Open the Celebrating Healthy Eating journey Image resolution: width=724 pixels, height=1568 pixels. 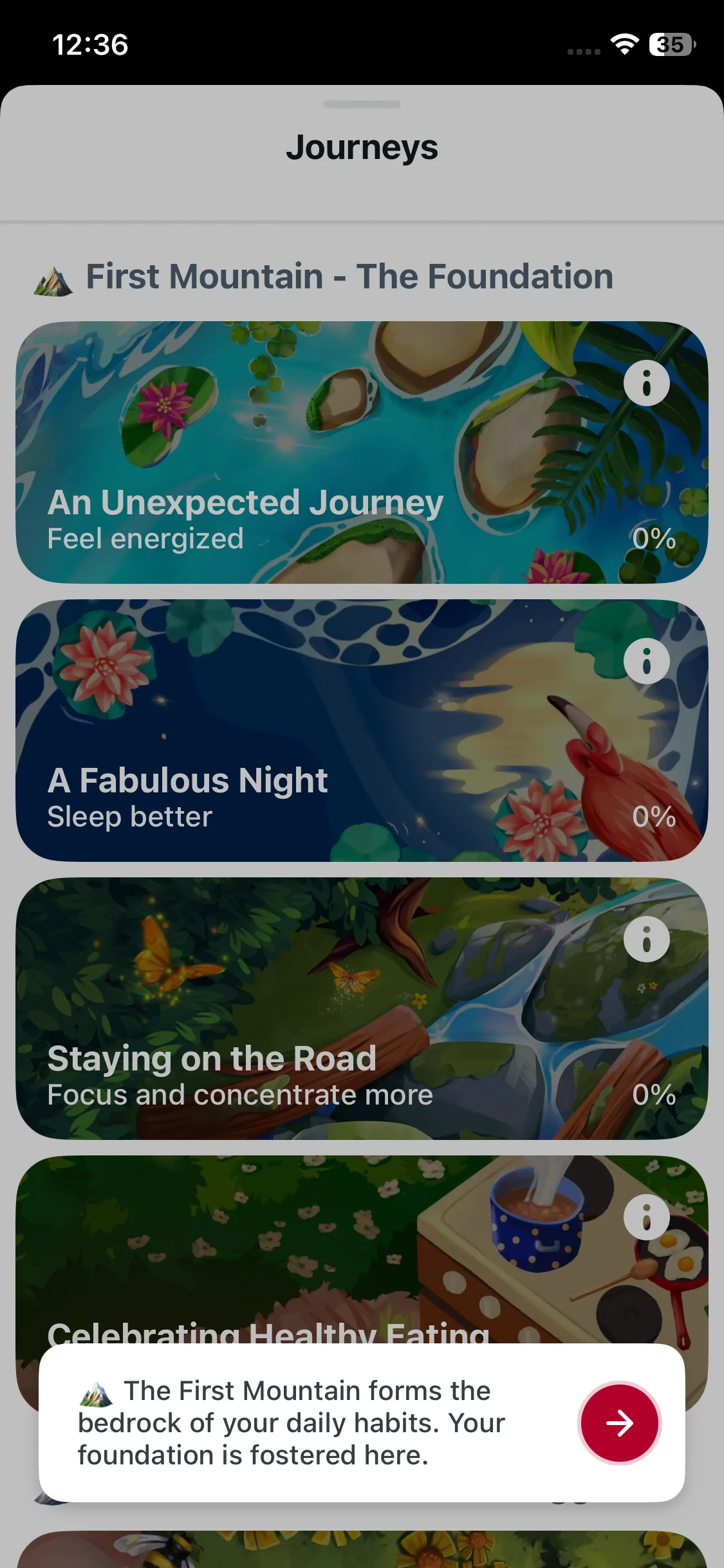[x=257, y=1255]
